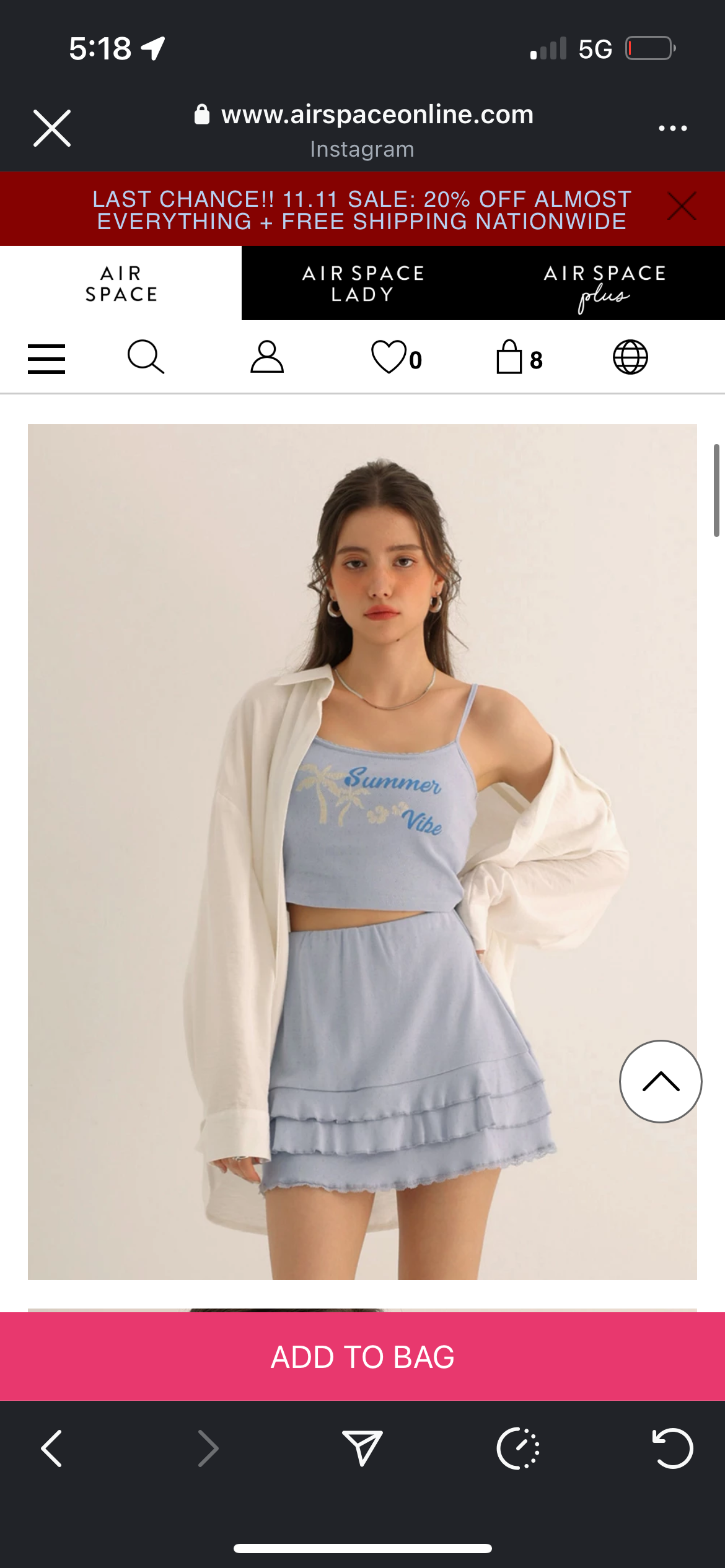Open the hamburger menu
This screenshot has width=725, height=1568.
pyautogui.click(x=46, y=359)
